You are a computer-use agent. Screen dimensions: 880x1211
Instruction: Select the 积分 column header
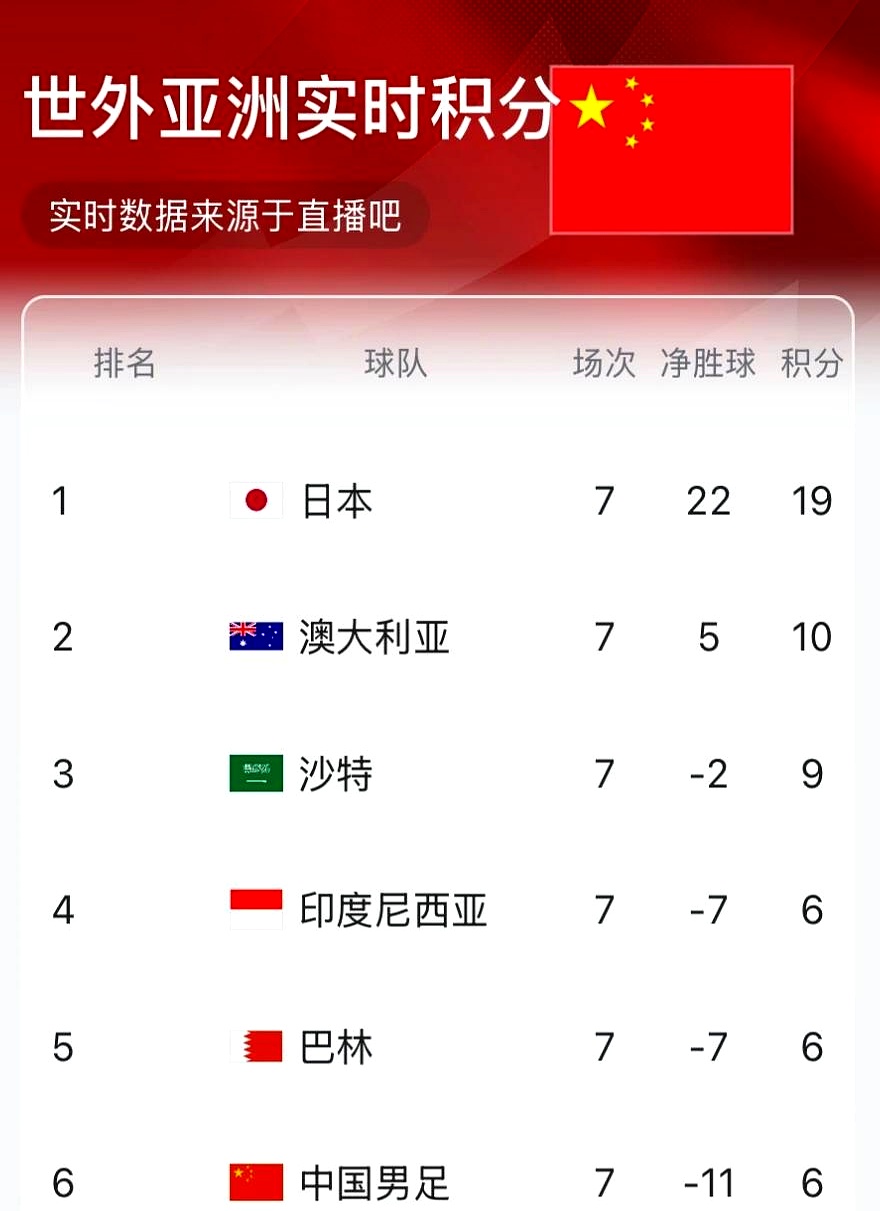(x=812, y=364)
